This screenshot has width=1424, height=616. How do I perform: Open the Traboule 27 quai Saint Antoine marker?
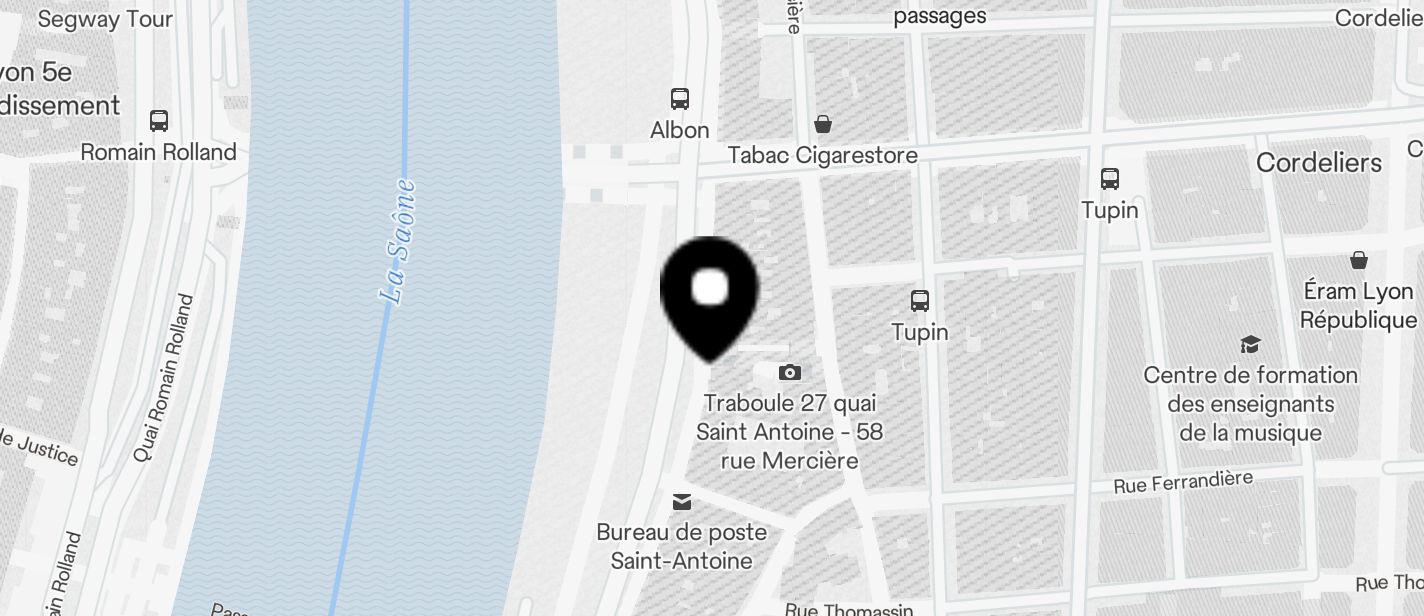click(x=789, y=372)
